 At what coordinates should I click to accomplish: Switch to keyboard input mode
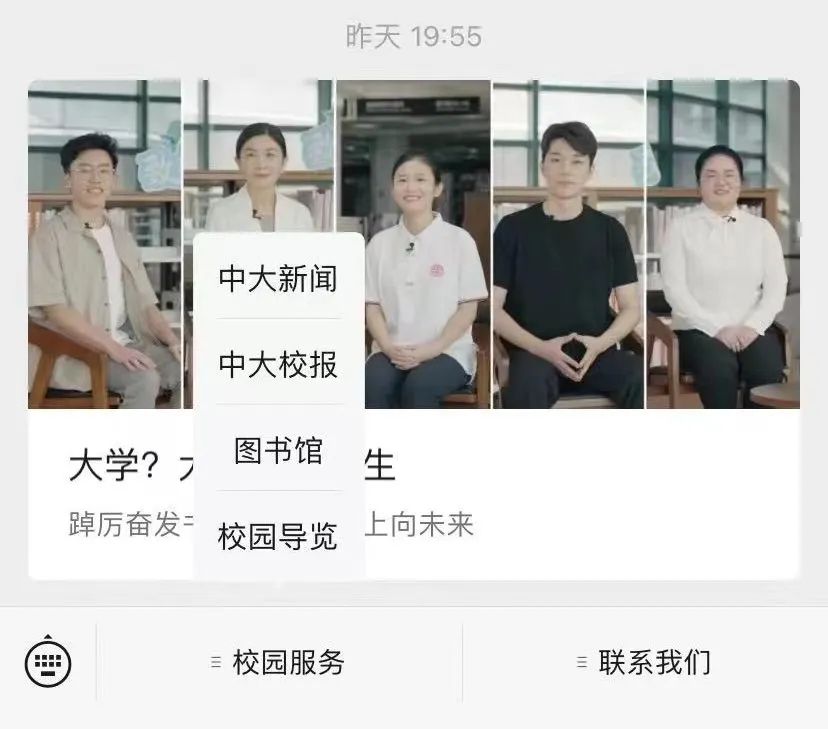pos(47,661)
